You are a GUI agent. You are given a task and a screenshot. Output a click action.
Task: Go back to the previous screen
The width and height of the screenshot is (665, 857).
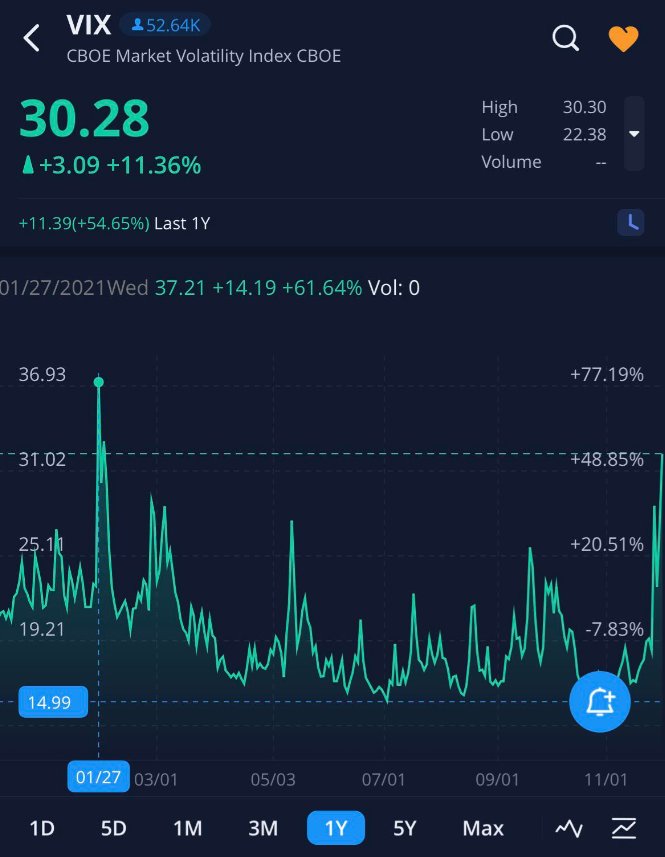tap(32, 39)
